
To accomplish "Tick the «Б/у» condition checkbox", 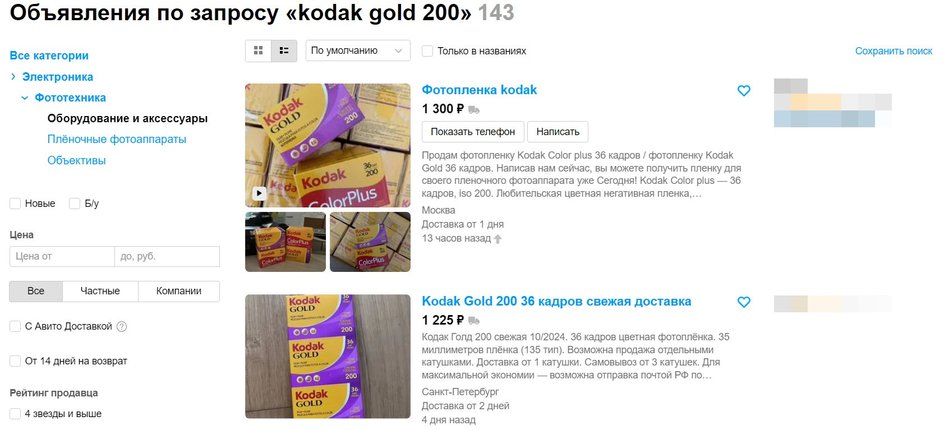I will pyautogui.click(x=75, y=203).
